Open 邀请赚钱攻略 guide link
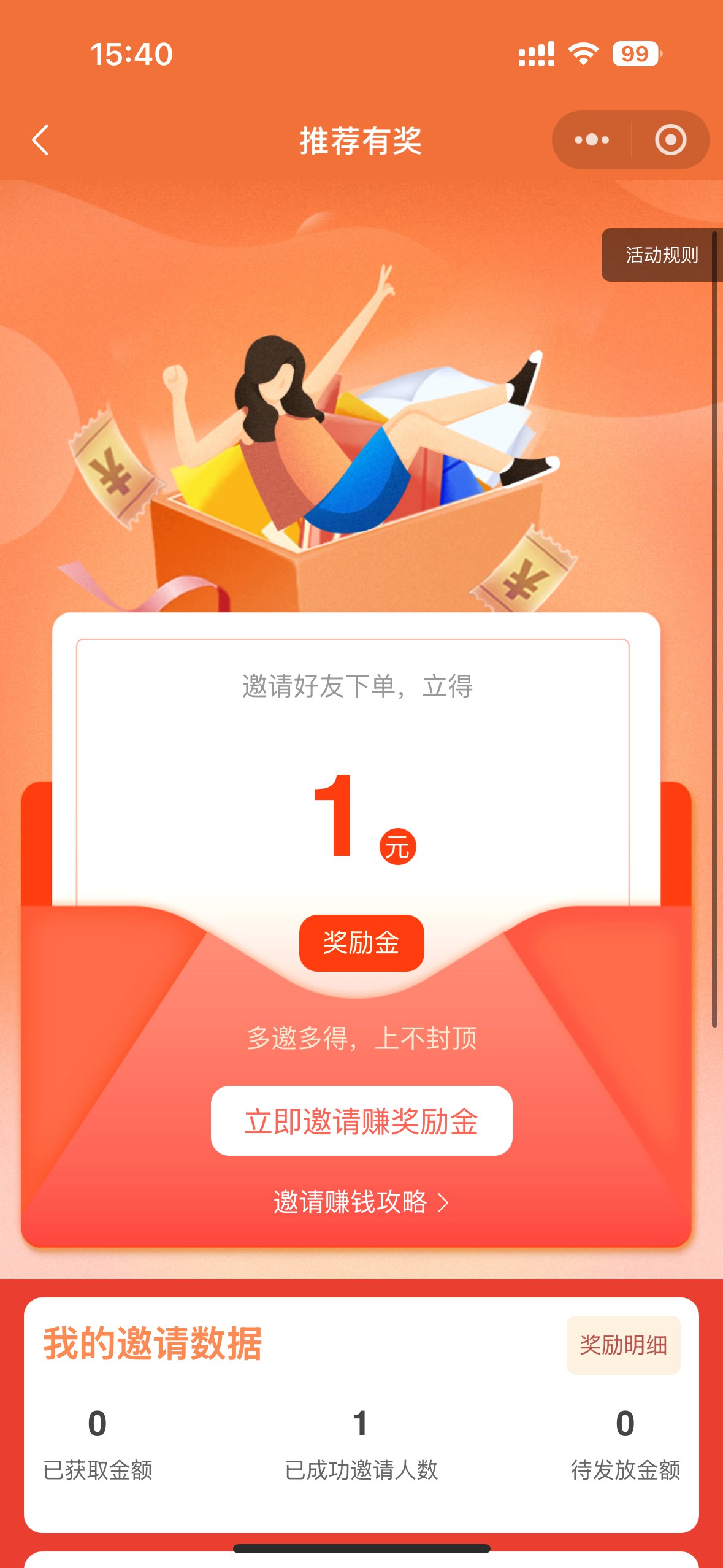Screen dimensions: 723x1568 [361, 1202]
